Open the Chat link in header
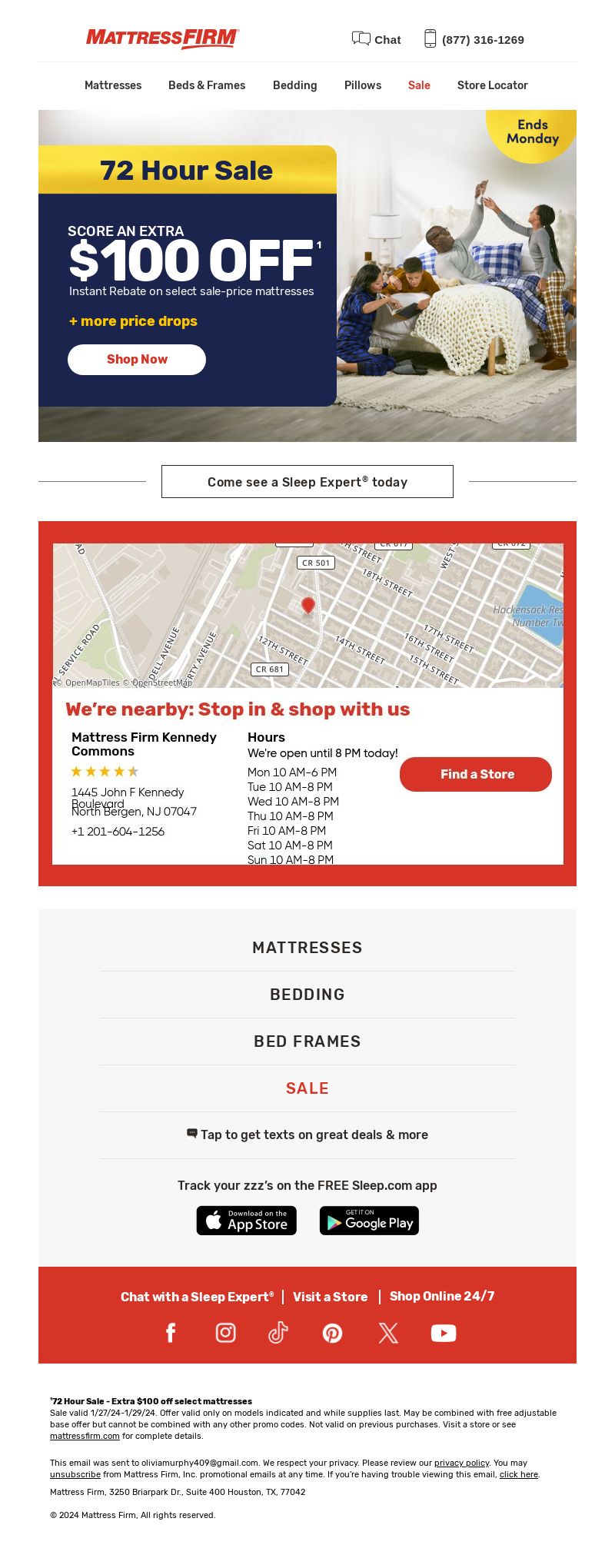Image resolution: width=615 pixels, height=1568 pixels. coord(377,39)
